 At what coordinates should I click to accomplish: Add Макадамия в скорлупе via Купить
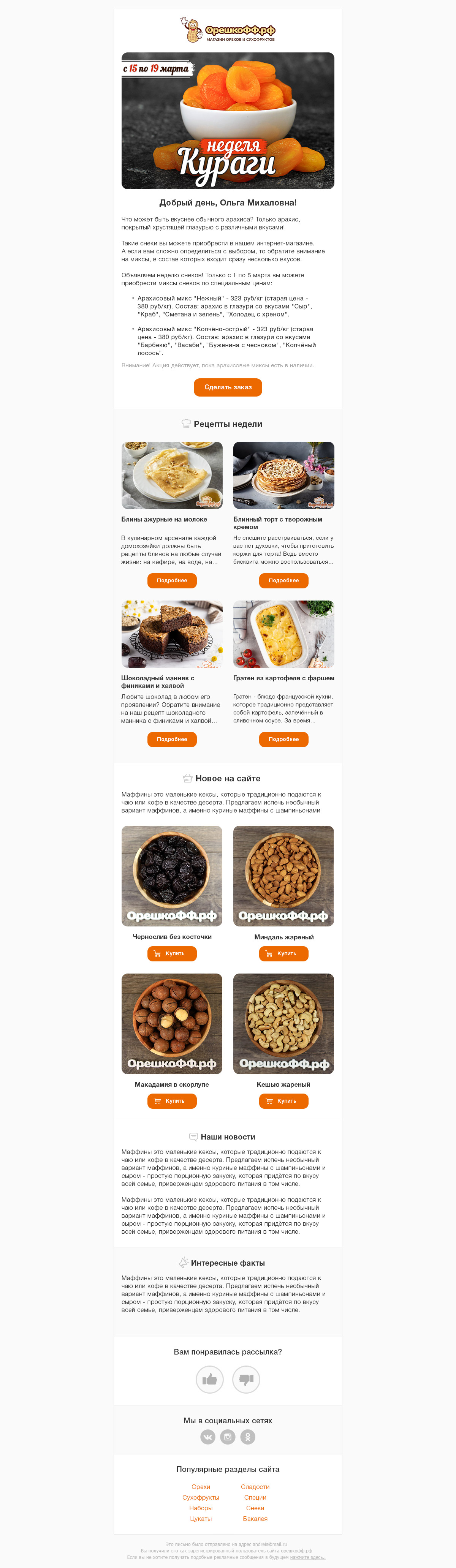(x=172, y=1100)
